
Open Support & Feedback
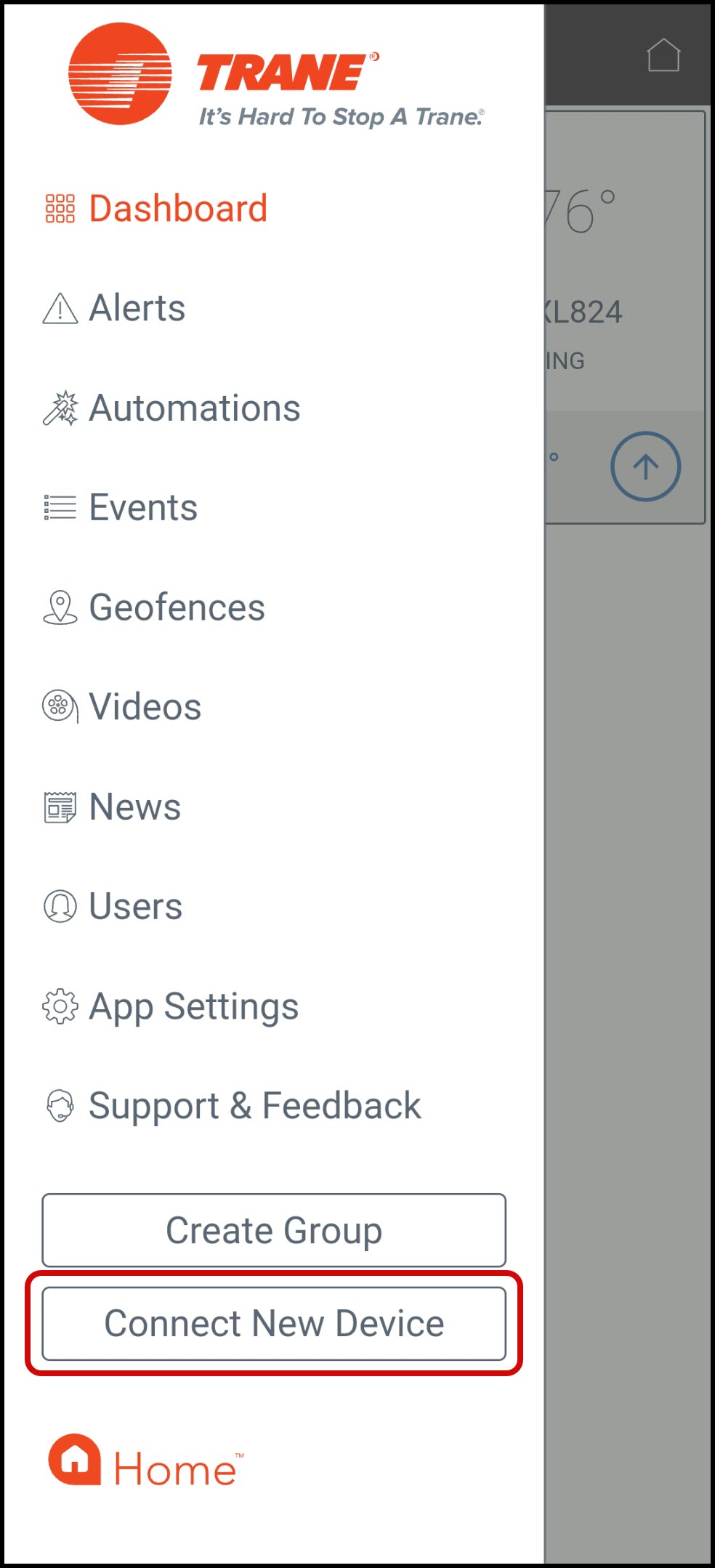[x=254, y=1106]
